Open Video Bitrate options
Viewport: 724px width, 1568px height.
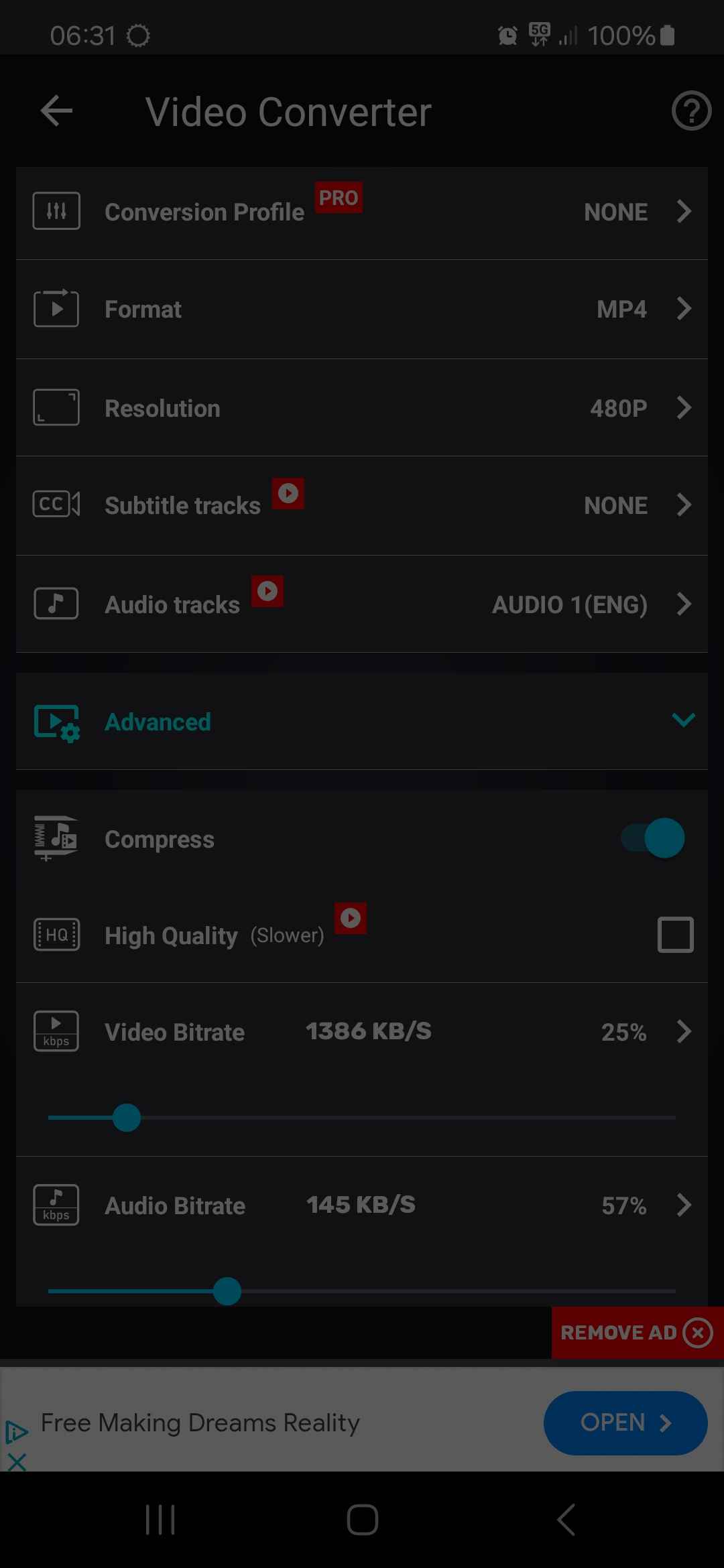pos(362,1032)
